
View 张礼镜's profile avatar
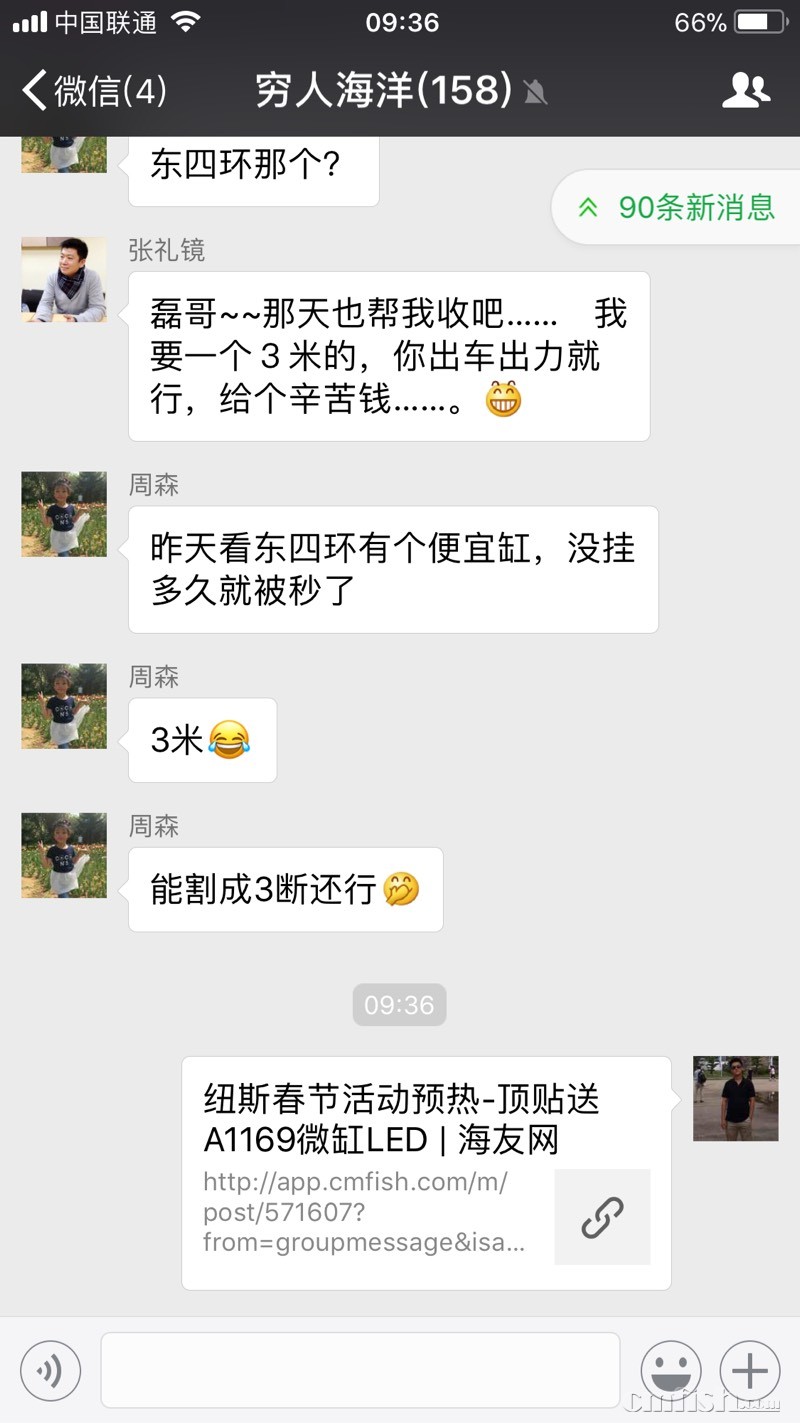click(x=64, y=279)
